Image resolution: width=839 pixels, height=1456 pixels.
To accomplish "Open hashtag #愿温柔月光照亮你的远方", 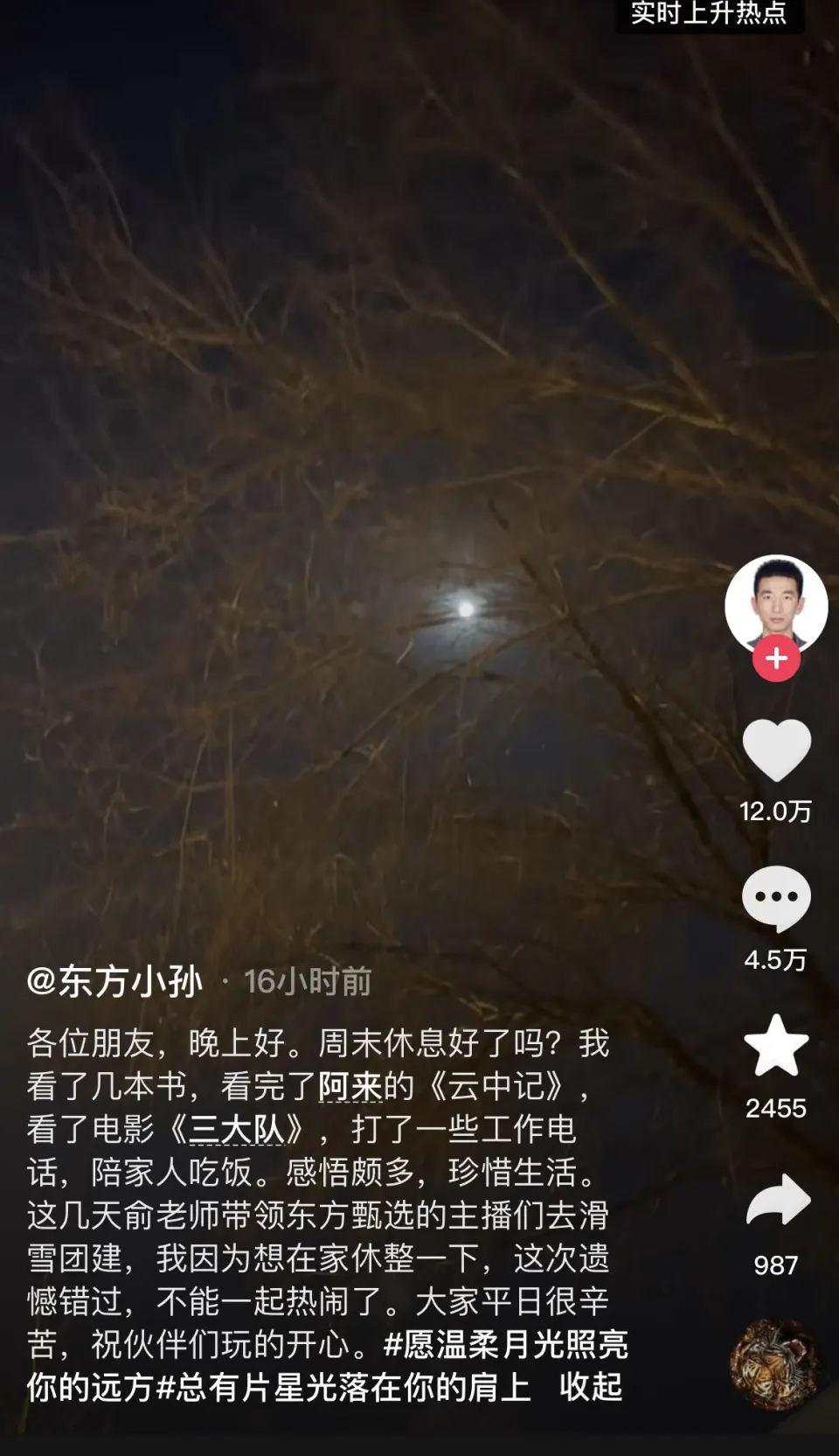I will pos(507,1345).
